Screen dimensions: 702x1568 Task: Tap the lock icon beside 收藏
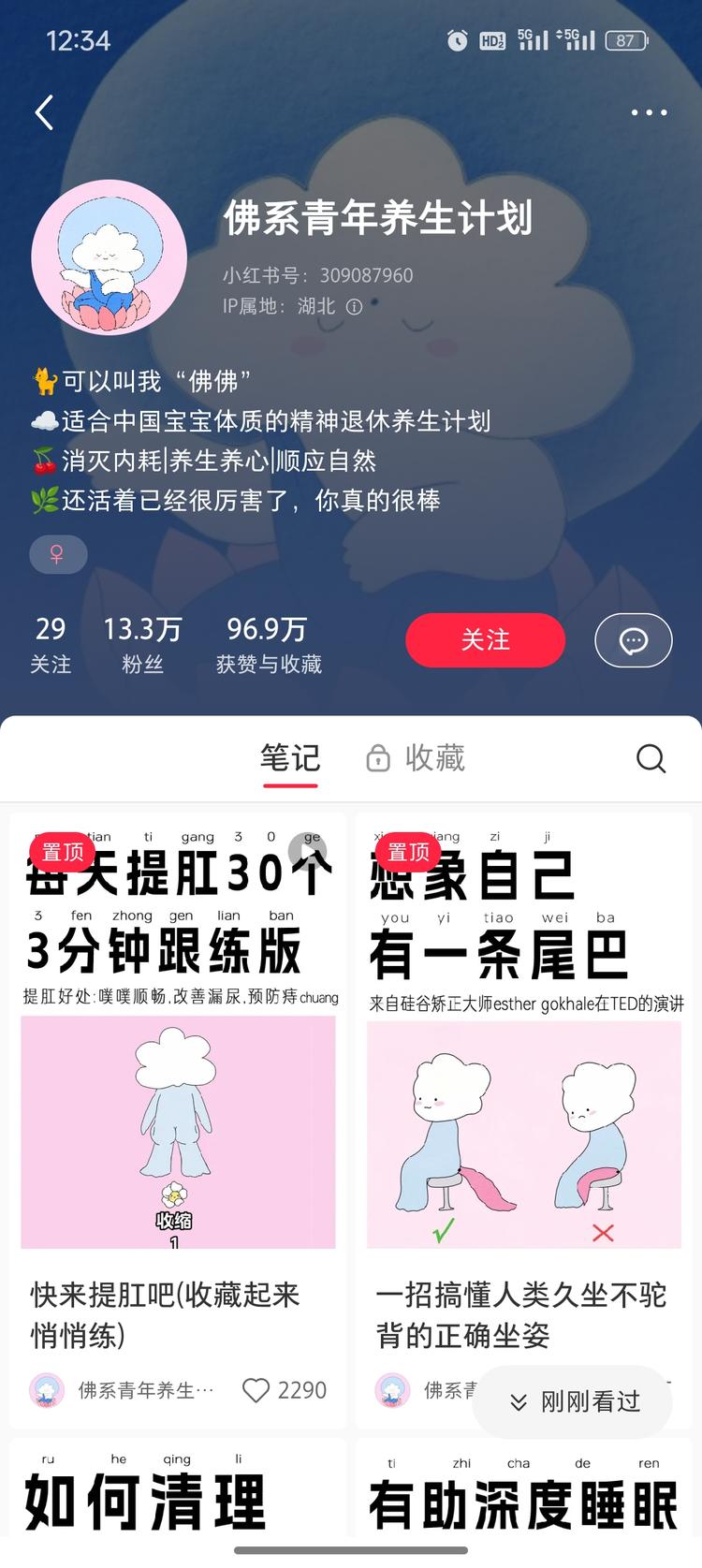(378, 759)
